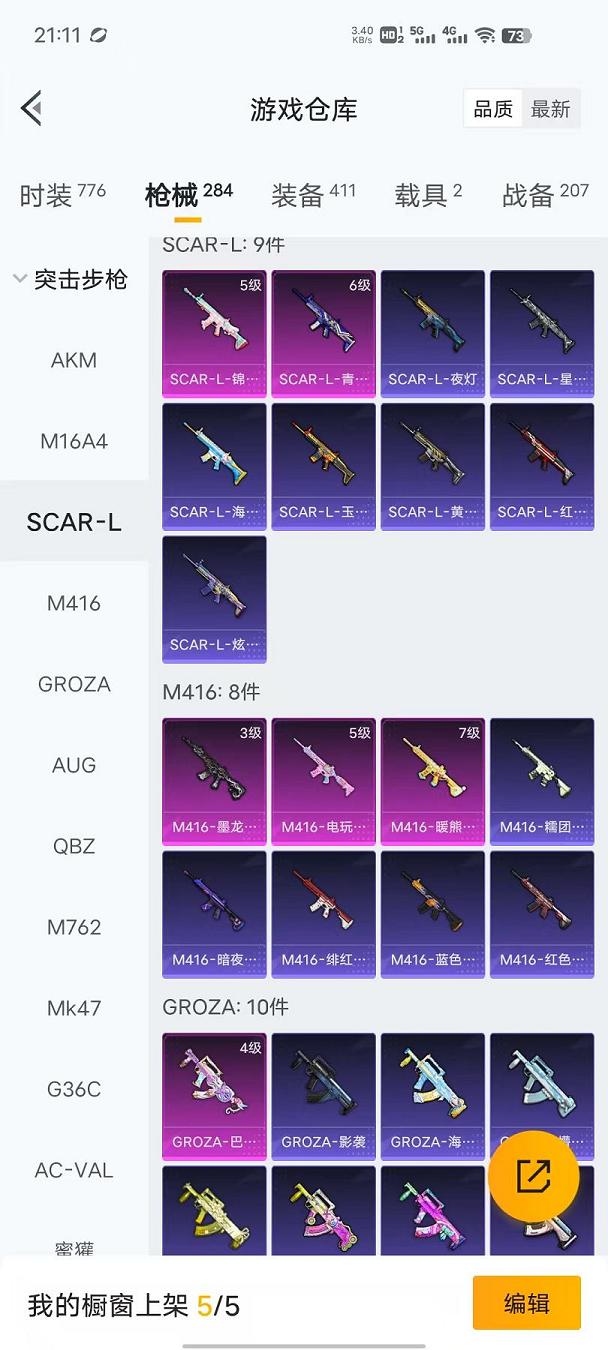Select AUG in the side list
The image size is (608, 1350).
pos(74,765)
